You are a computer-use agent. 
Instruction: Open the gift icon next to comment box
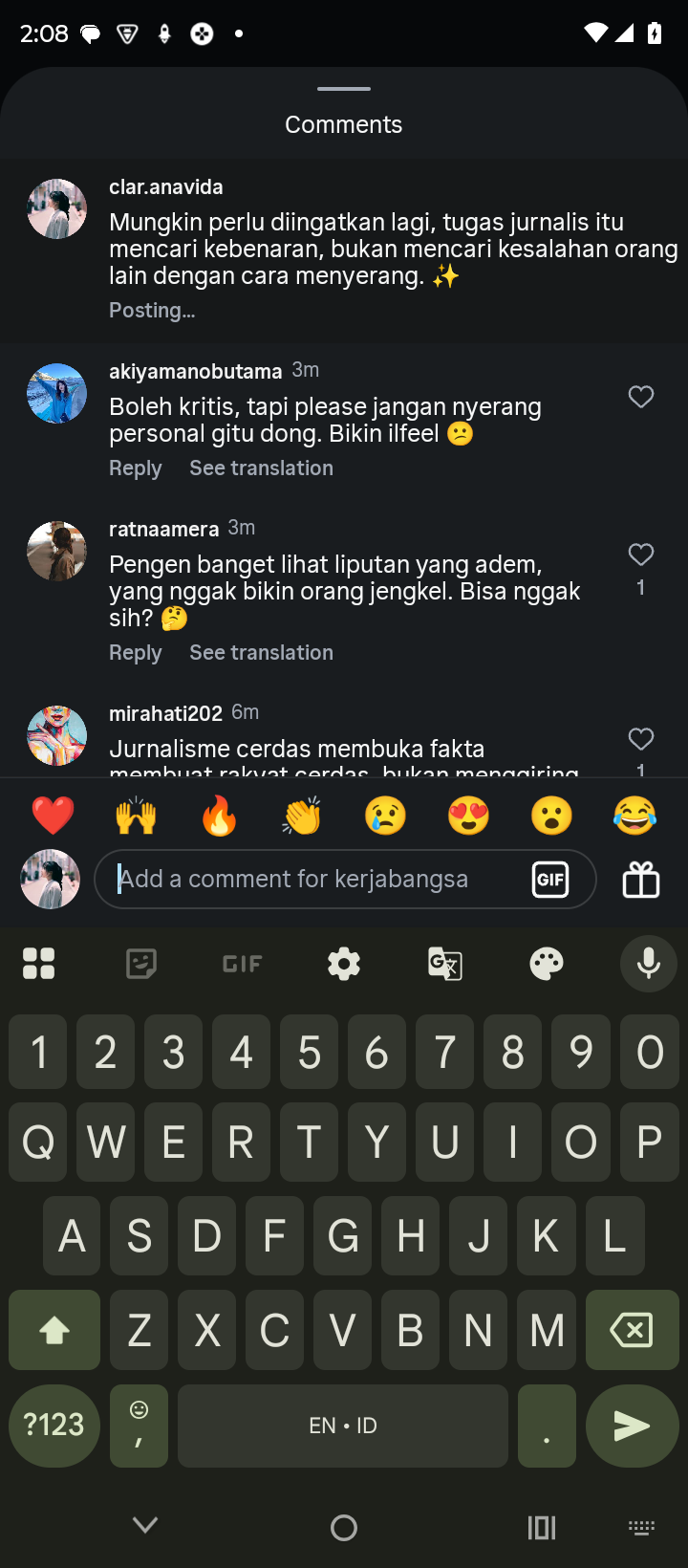641,880
